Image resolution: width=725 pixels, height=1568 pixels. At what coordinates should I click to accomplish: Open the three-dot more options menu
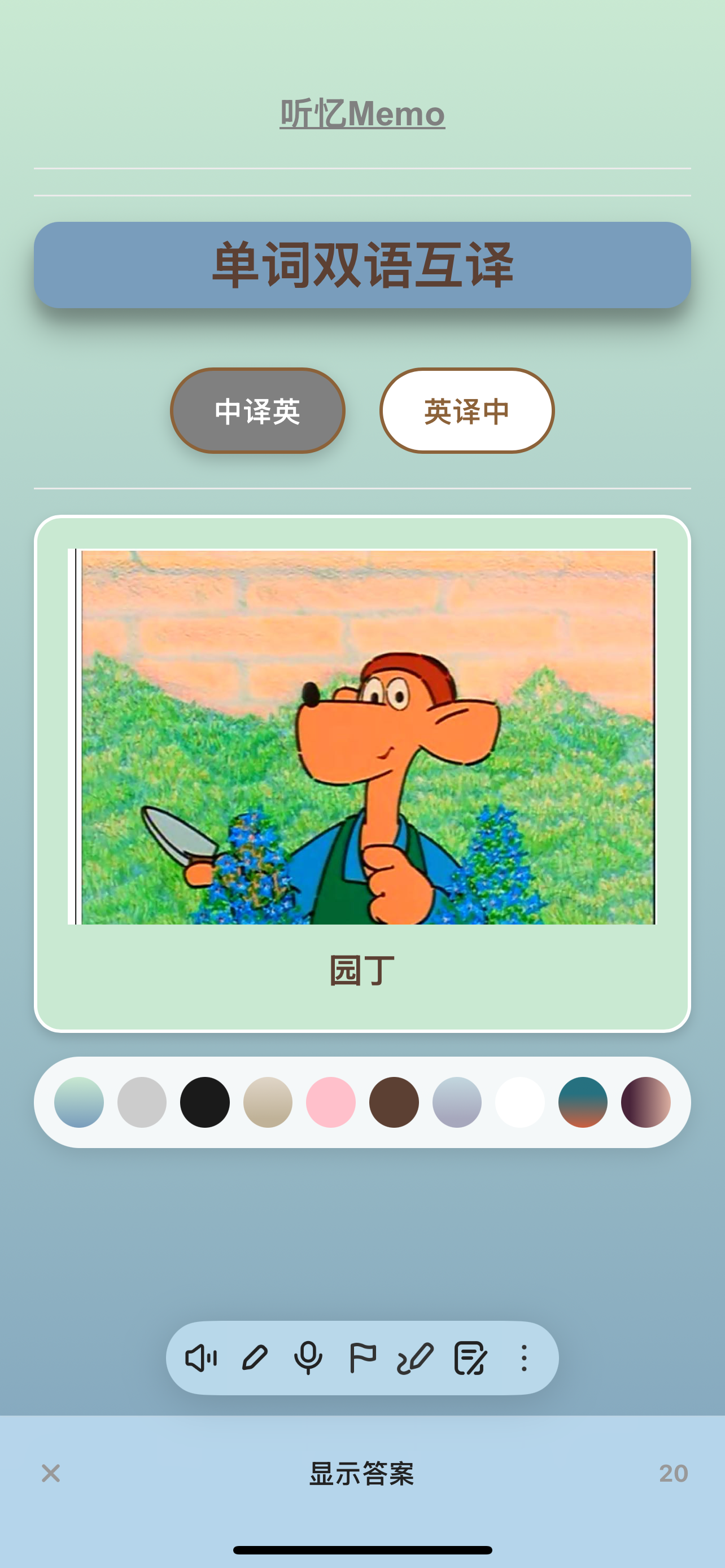pyautogui.click(x=523, y=1358)
